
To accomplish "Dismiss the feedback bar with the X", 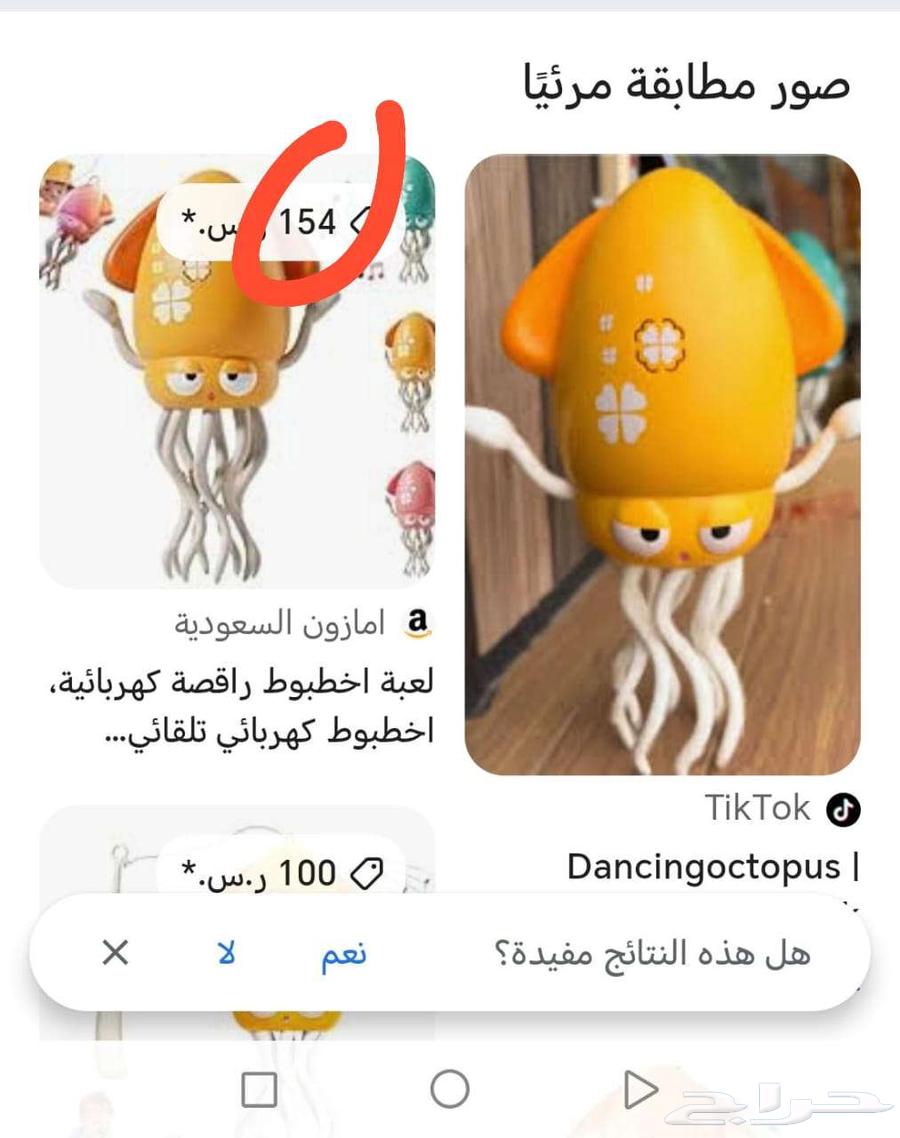I will coord(115,954).
